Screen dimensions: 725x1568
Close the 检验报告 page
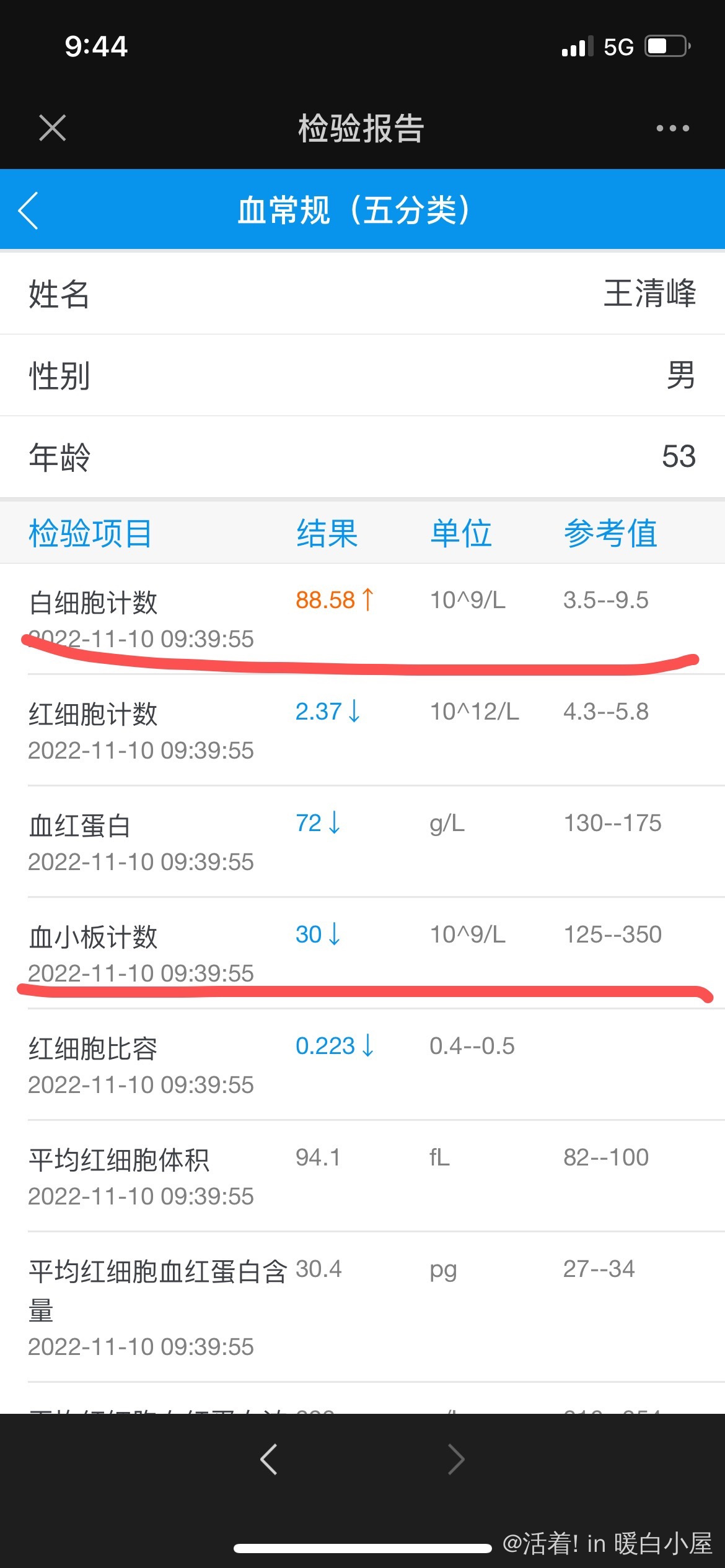52,128
